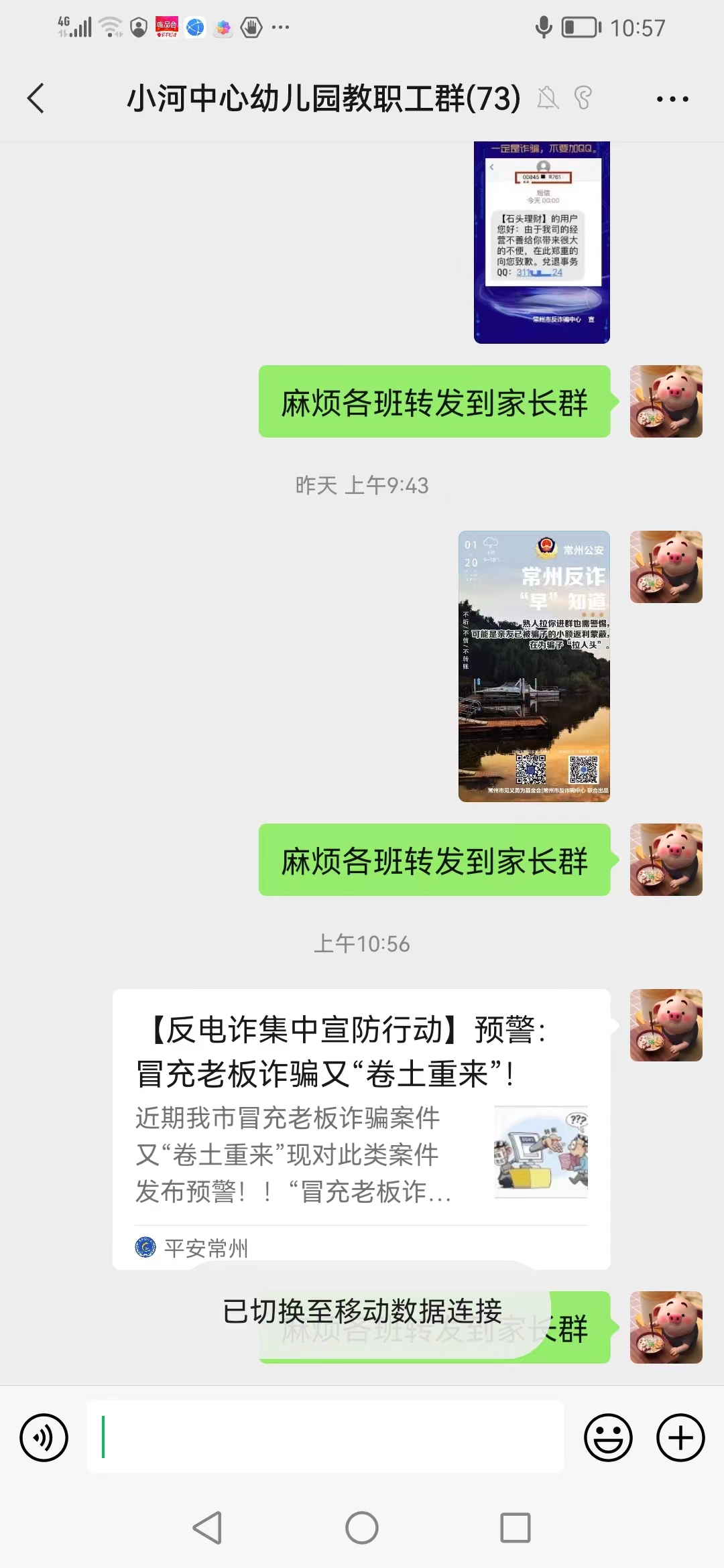Open the plus attachment menu
Screen dimensions: 724x1568
680,1437
